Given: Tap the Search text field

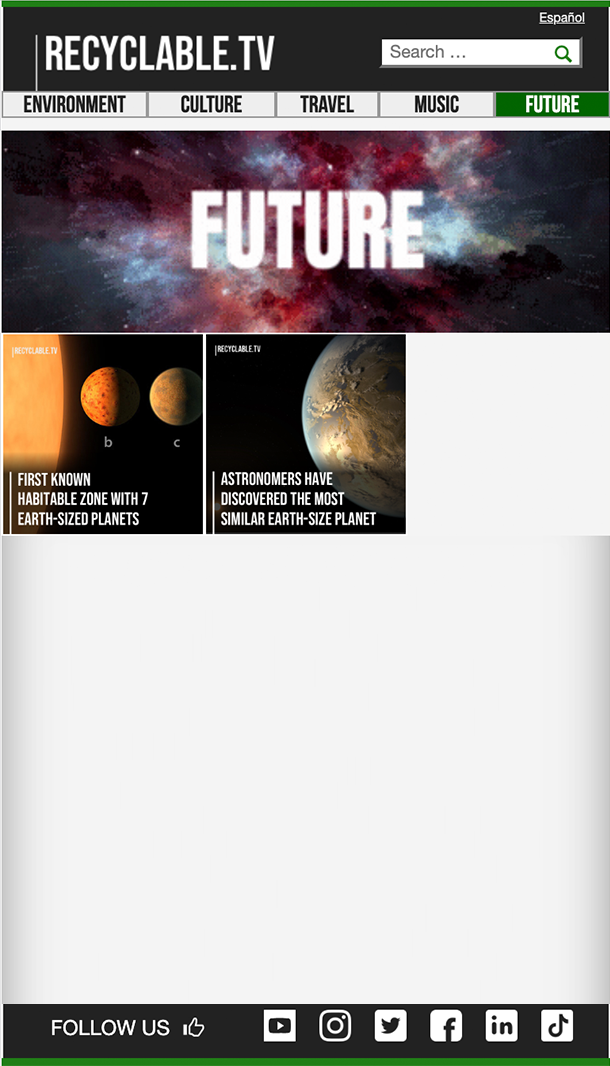Looking at the screenshot, I should [465, 53].
